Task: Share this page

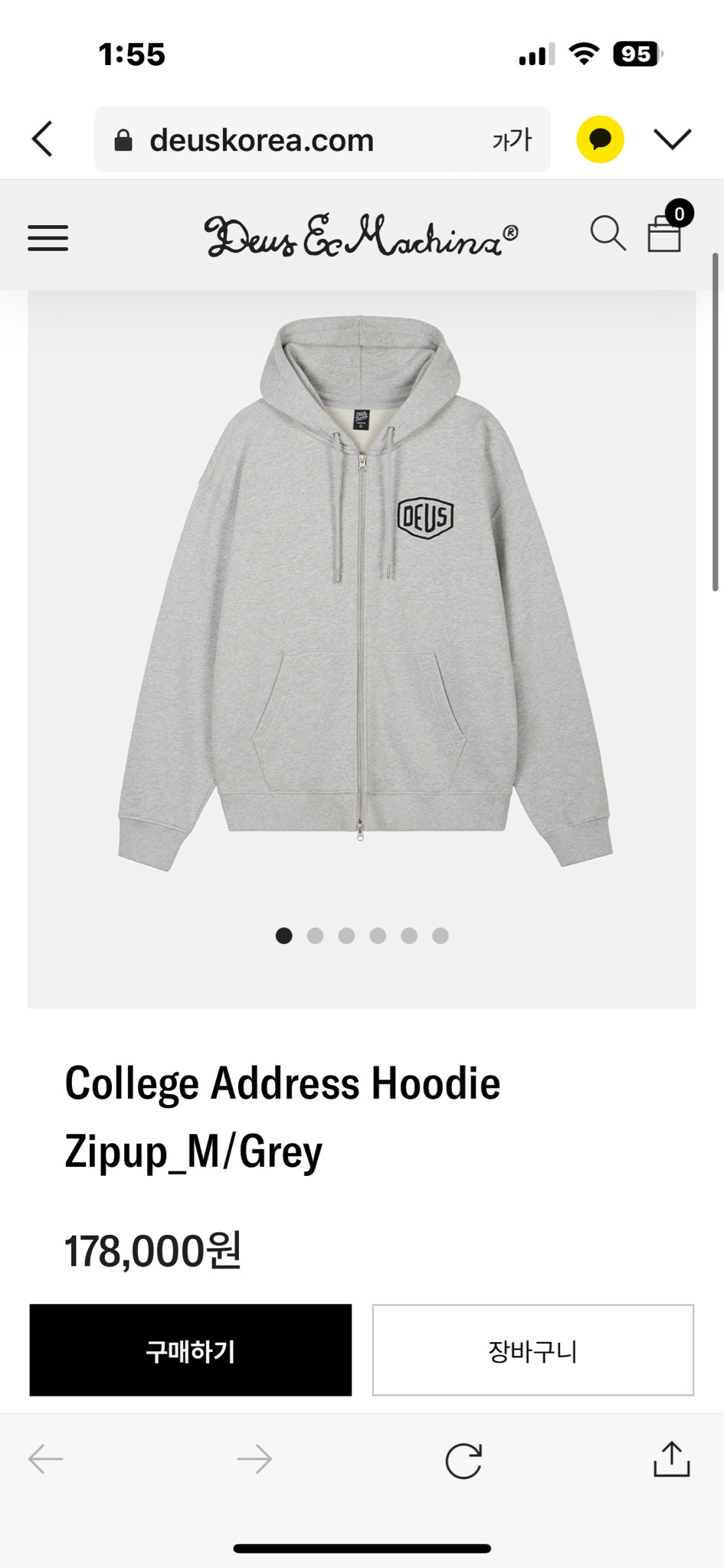Action: point(672,1459)
